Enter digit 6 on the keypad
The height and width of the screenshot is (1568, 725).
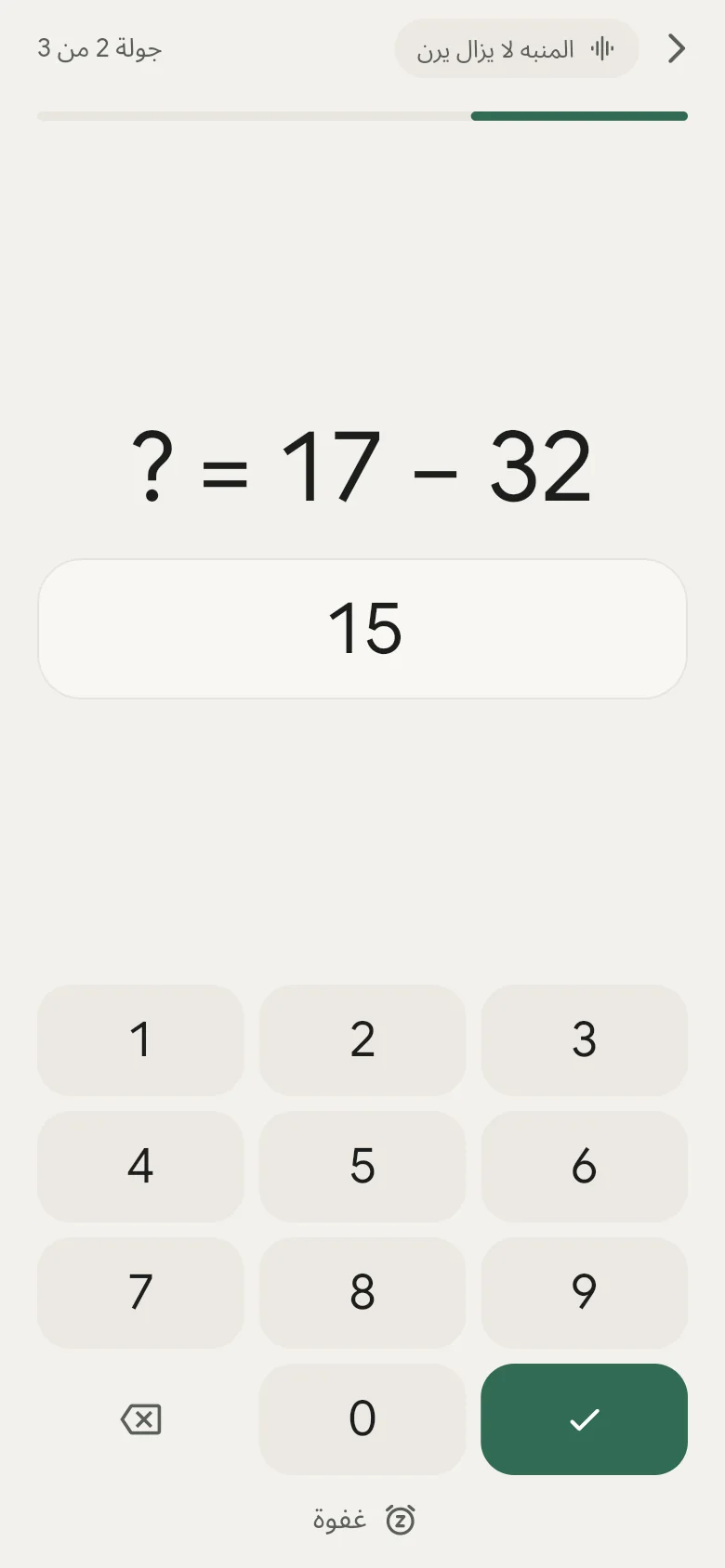click(x=584, y=1167)
